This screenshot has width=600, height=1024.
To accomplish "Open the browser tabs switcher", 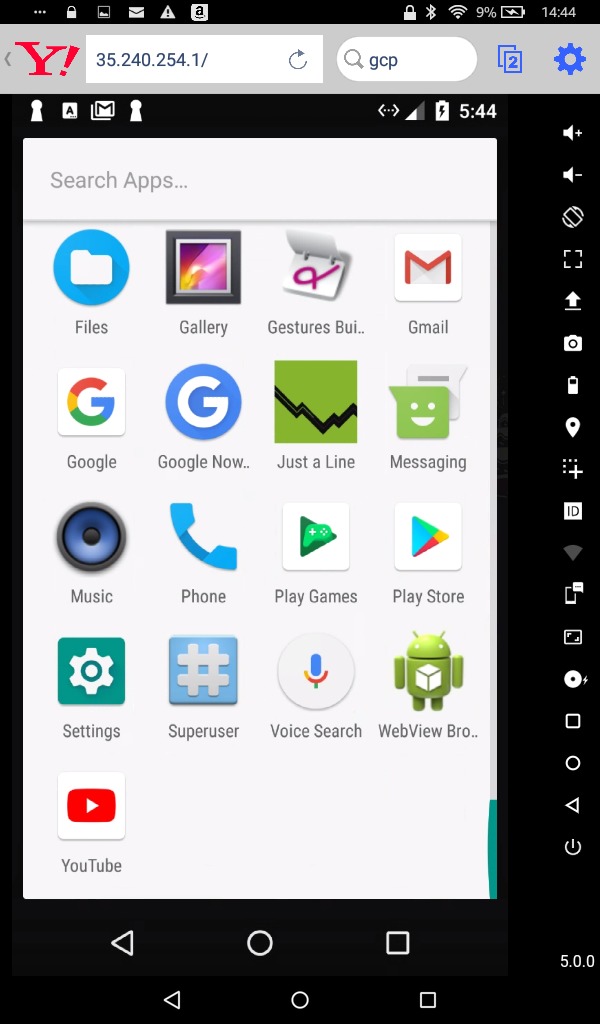I will [x=509, y=59].
